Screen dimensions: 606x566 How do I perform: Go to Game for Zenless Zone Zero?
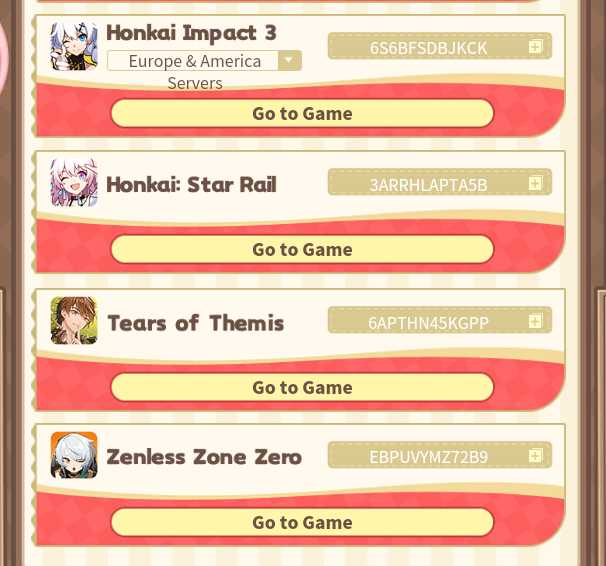(x=302, y=523)
